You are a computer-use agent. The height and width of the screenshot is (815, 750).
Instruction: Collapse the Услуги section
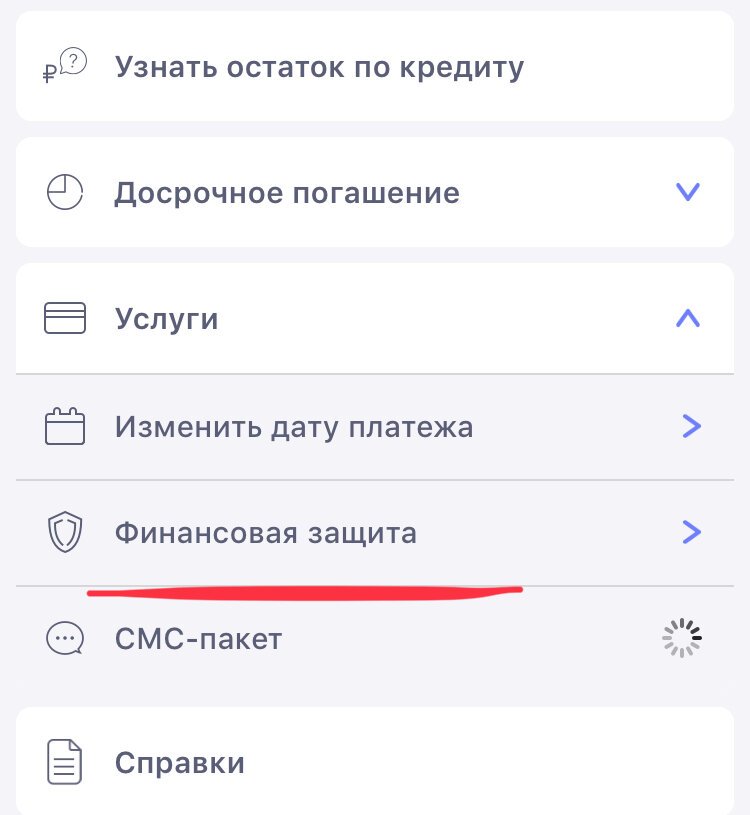click(687, 318)
